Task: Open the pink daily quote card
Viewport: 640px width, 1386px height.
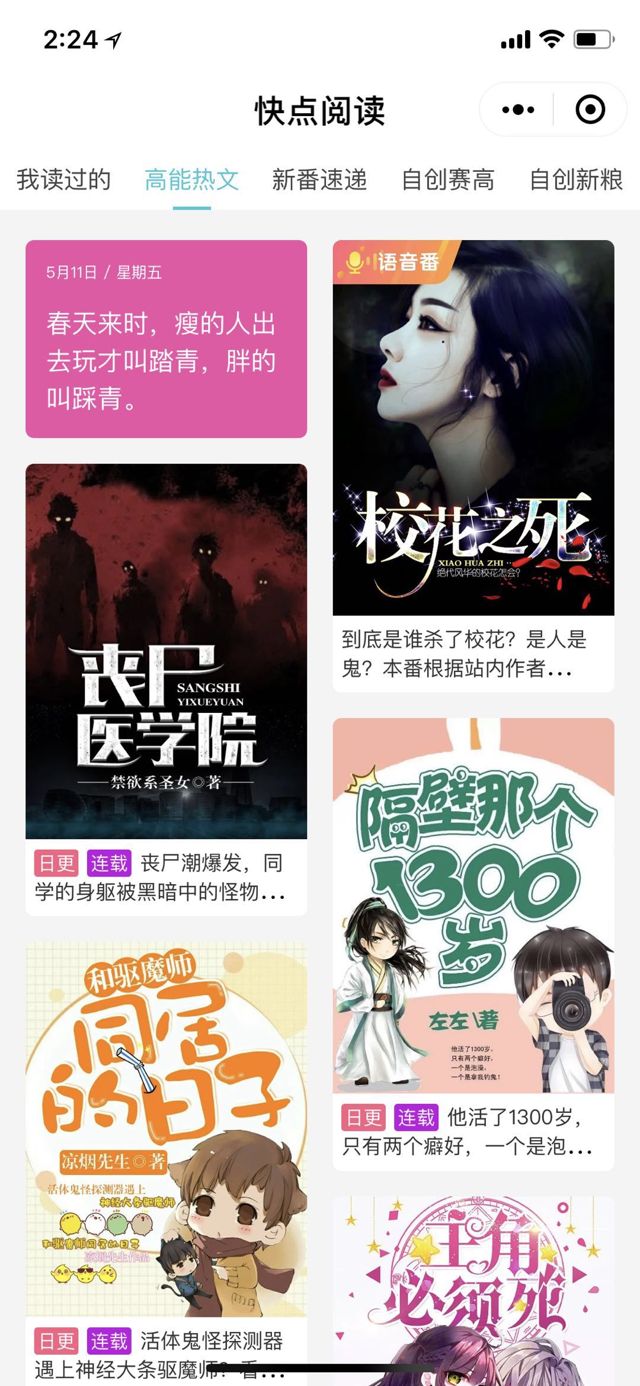Action: pos(166,339)
